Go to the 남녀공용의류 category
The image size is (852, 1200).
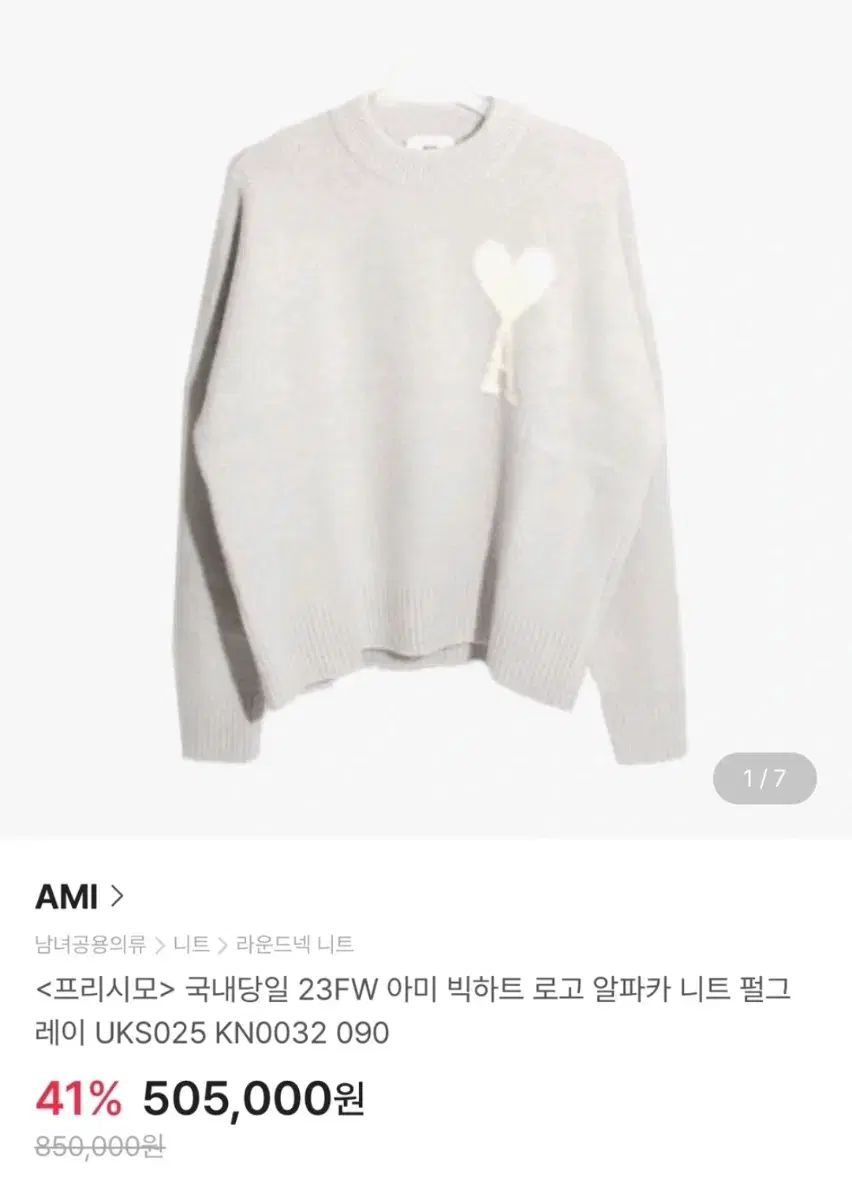[90, 944]
